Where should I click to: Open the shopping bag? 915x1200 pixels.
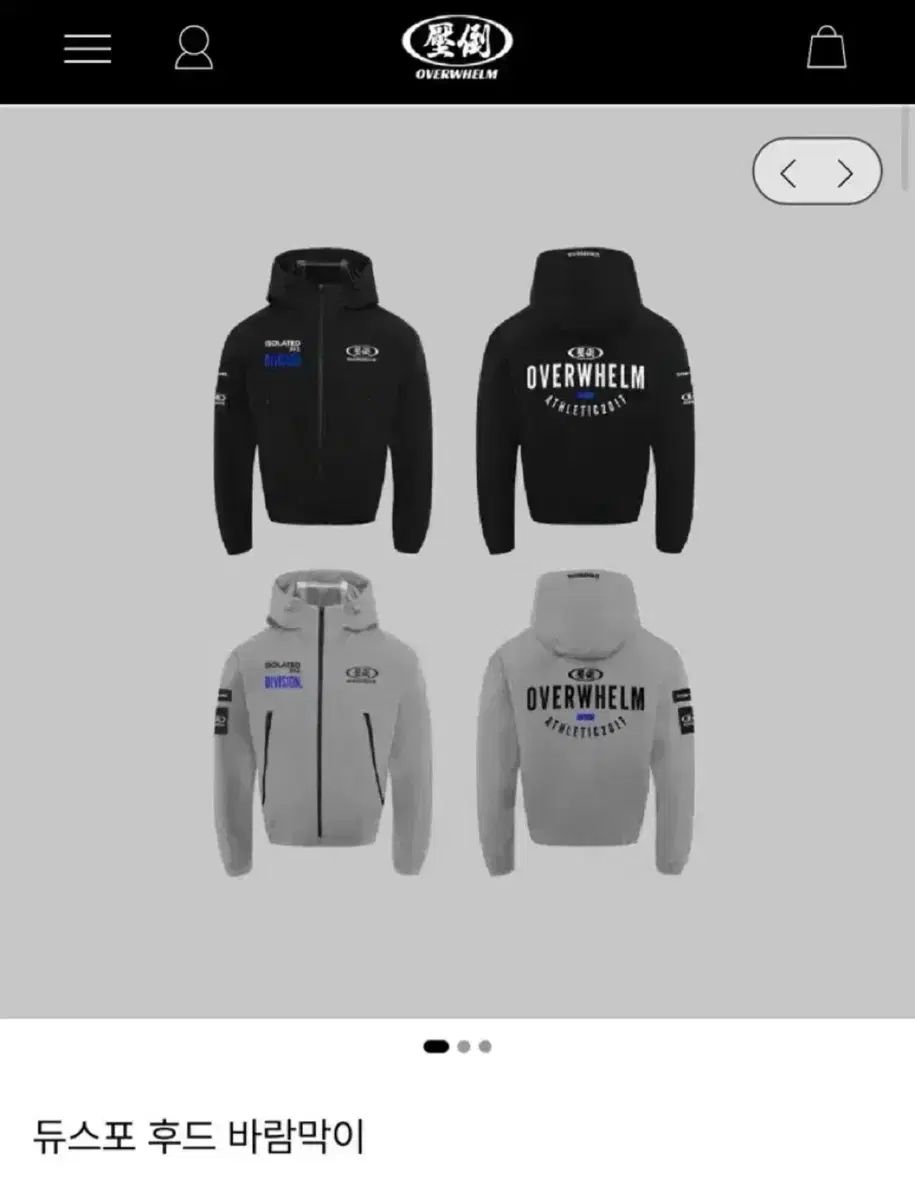[x=826, y=47]
